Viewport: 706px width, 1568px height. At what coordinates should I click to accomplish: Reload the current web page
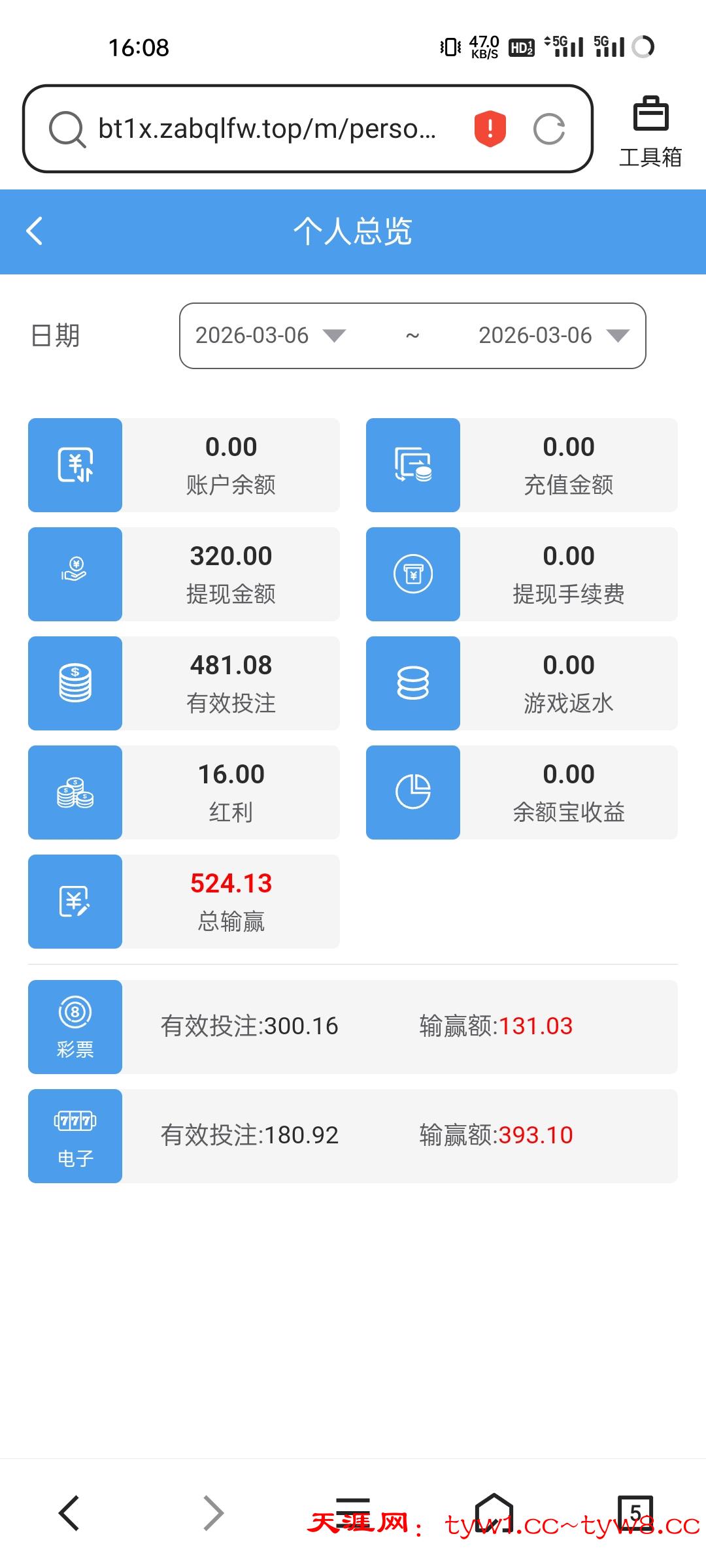click(548, 129)
